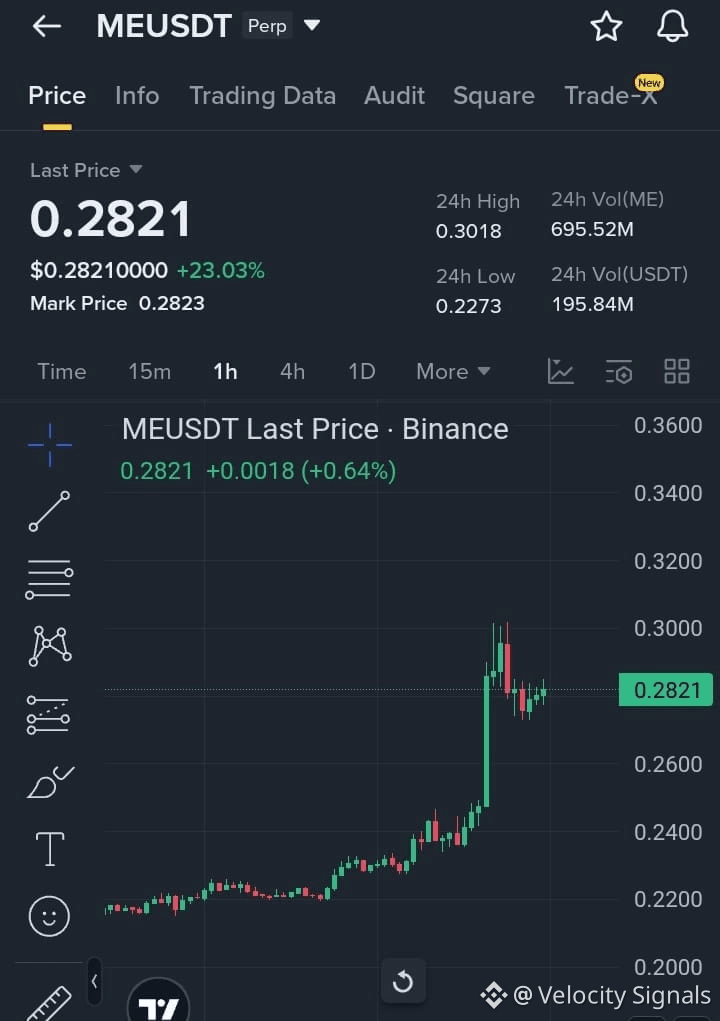
Task: Select the text annotation tool
Action: (x=49, y=849)
